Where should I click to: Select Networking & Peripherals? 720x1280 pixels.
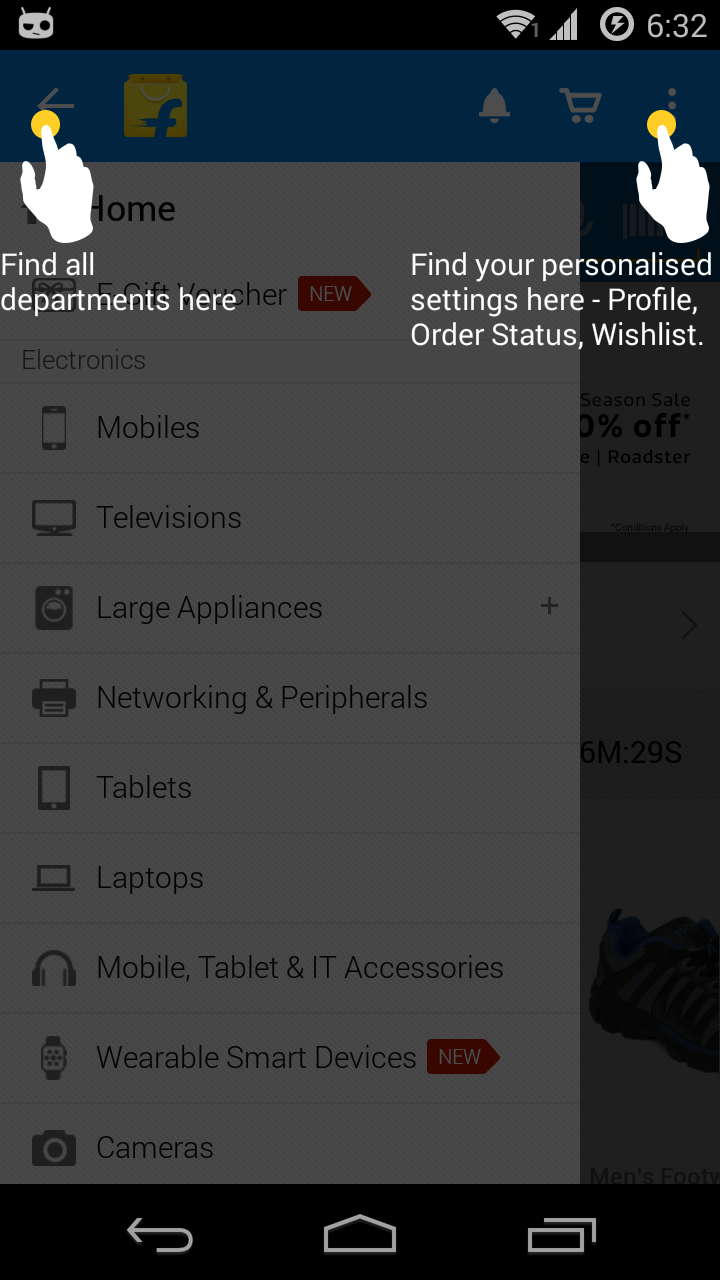click(261, 698)
